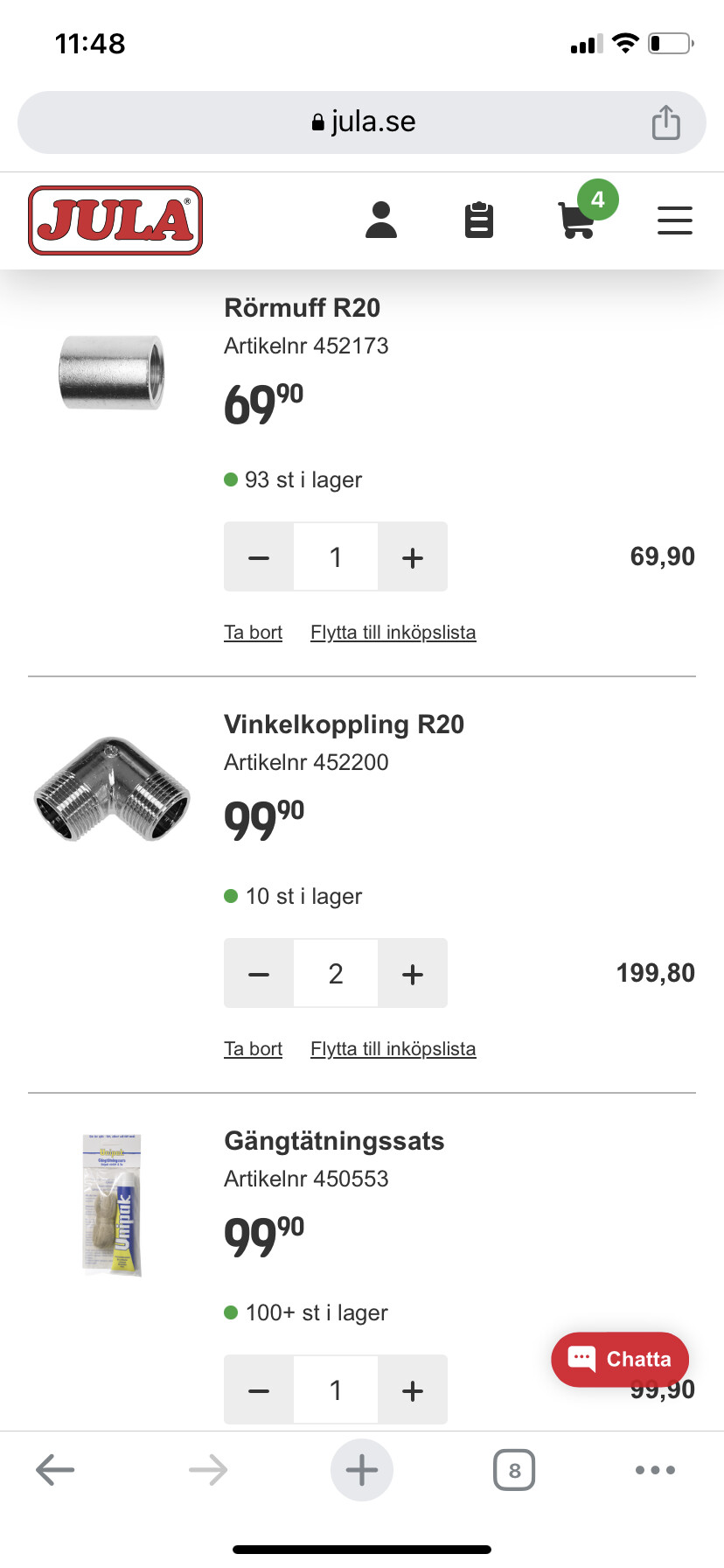Open the hamburger menu
724x1568 pixels.
[674, 220]
